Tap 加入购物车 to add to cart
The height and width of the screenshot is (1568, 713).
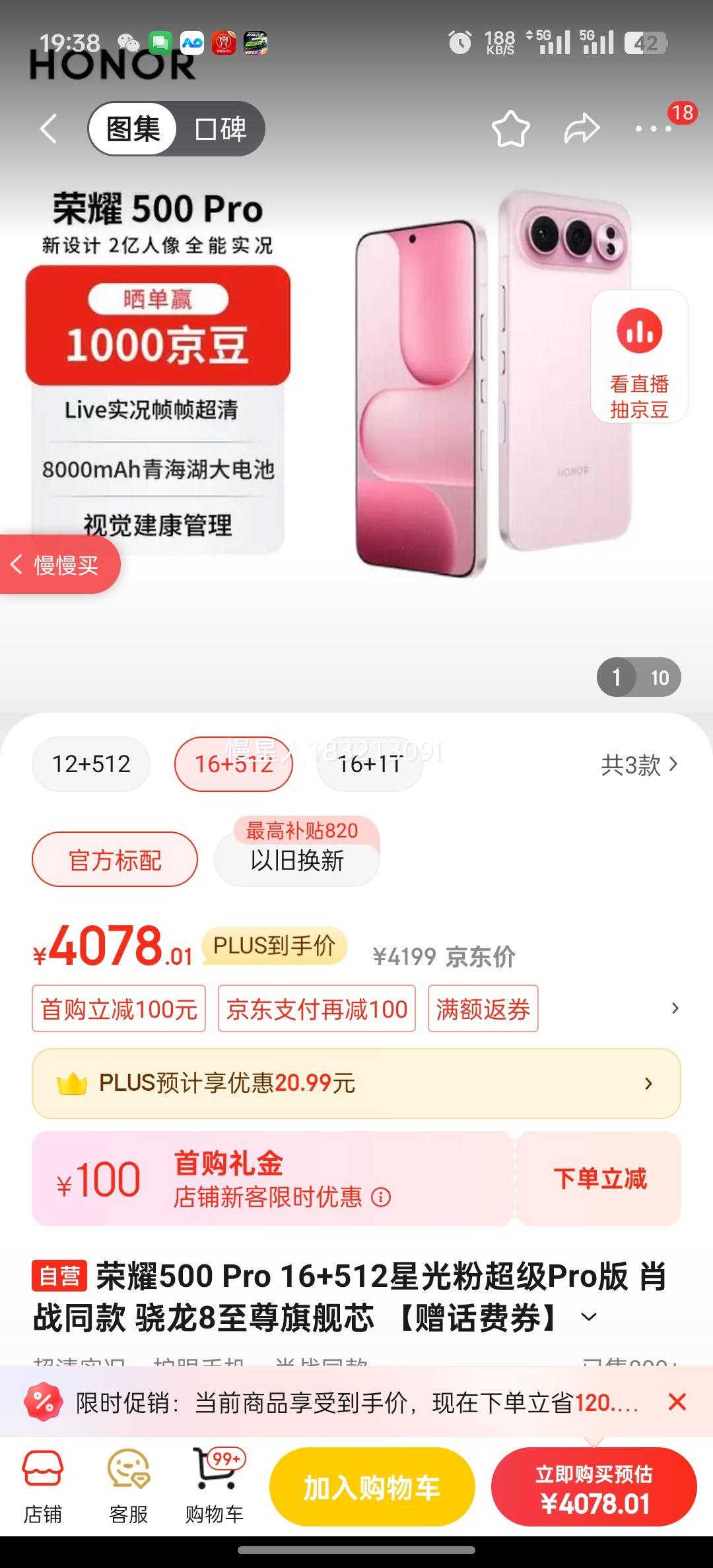click(372, 1486)
